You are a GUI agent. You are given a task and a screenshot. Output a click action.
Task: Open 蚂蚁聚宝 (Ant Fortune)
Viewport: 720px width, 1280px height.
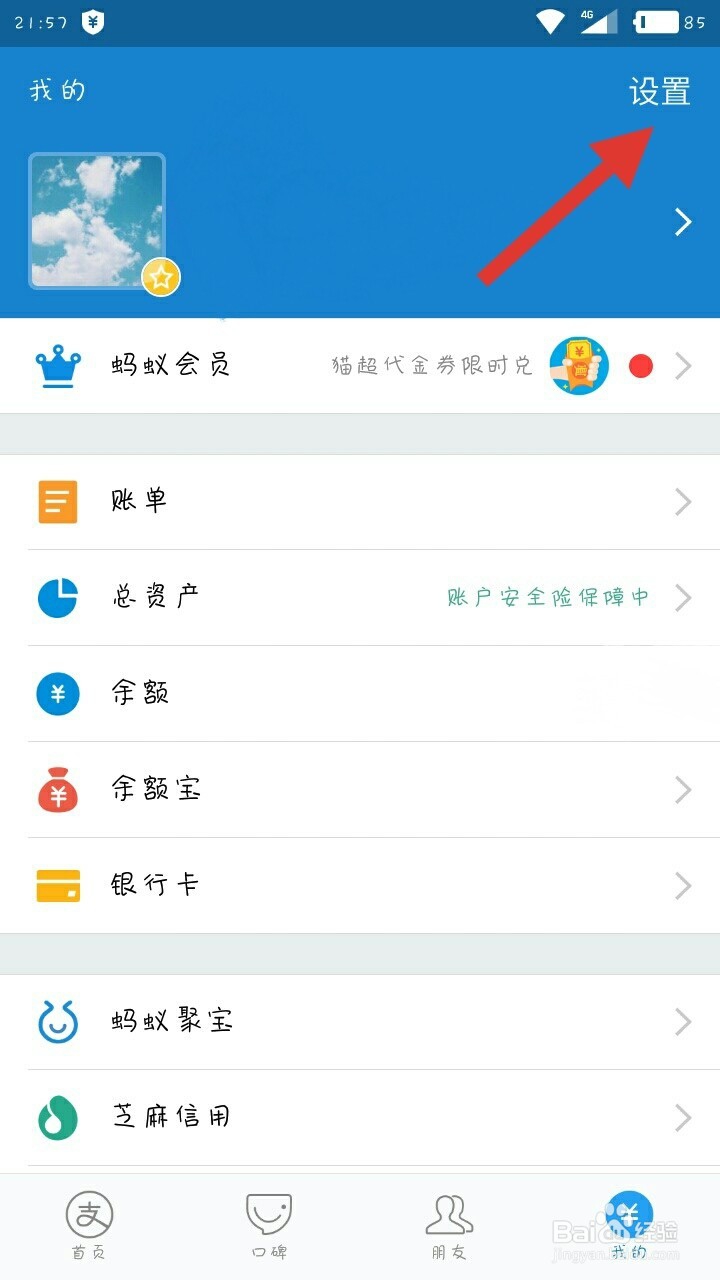coord(360,1021)
